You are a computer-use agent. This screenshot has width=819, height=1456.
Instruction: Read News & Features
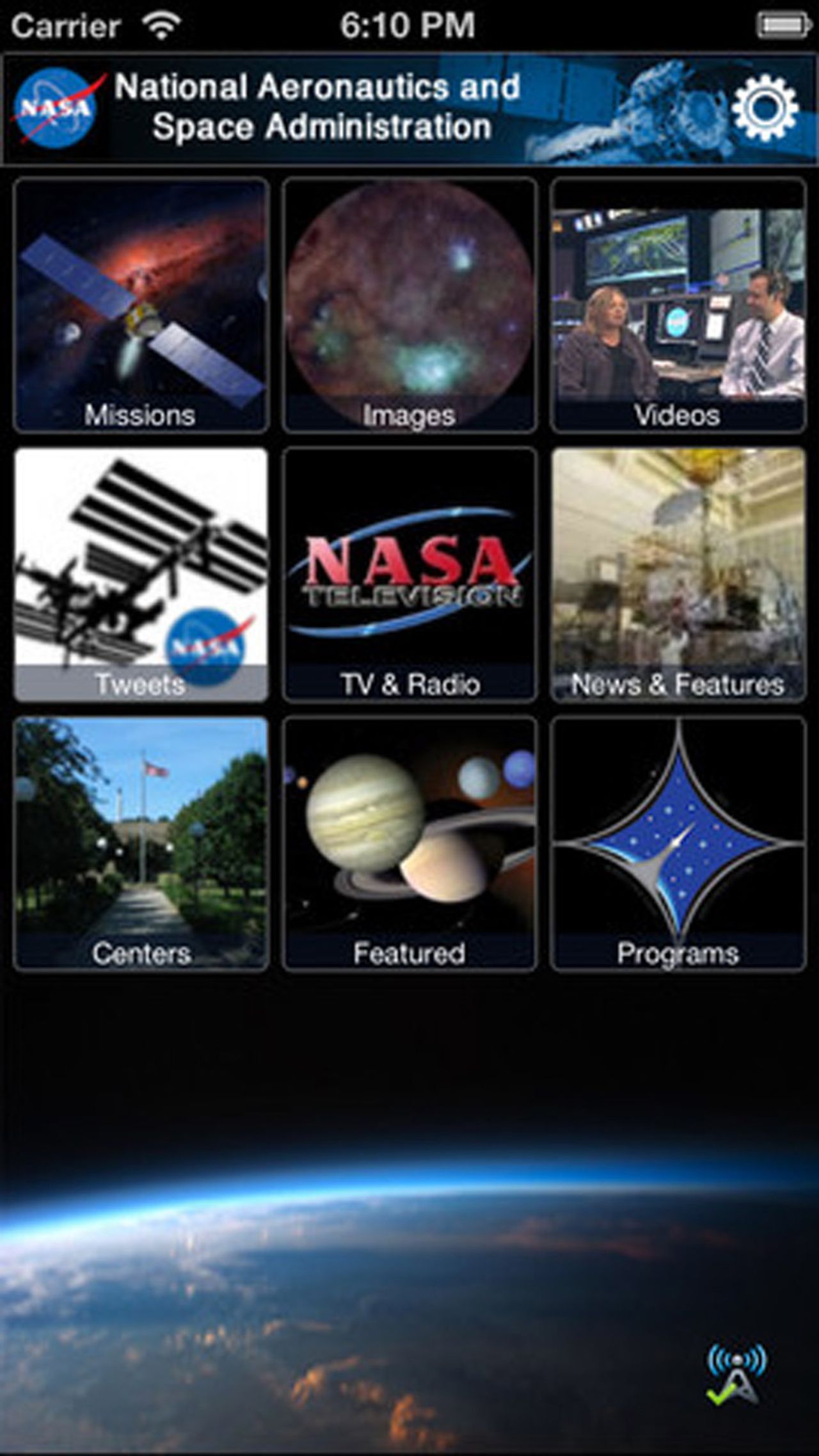point(678,574)
